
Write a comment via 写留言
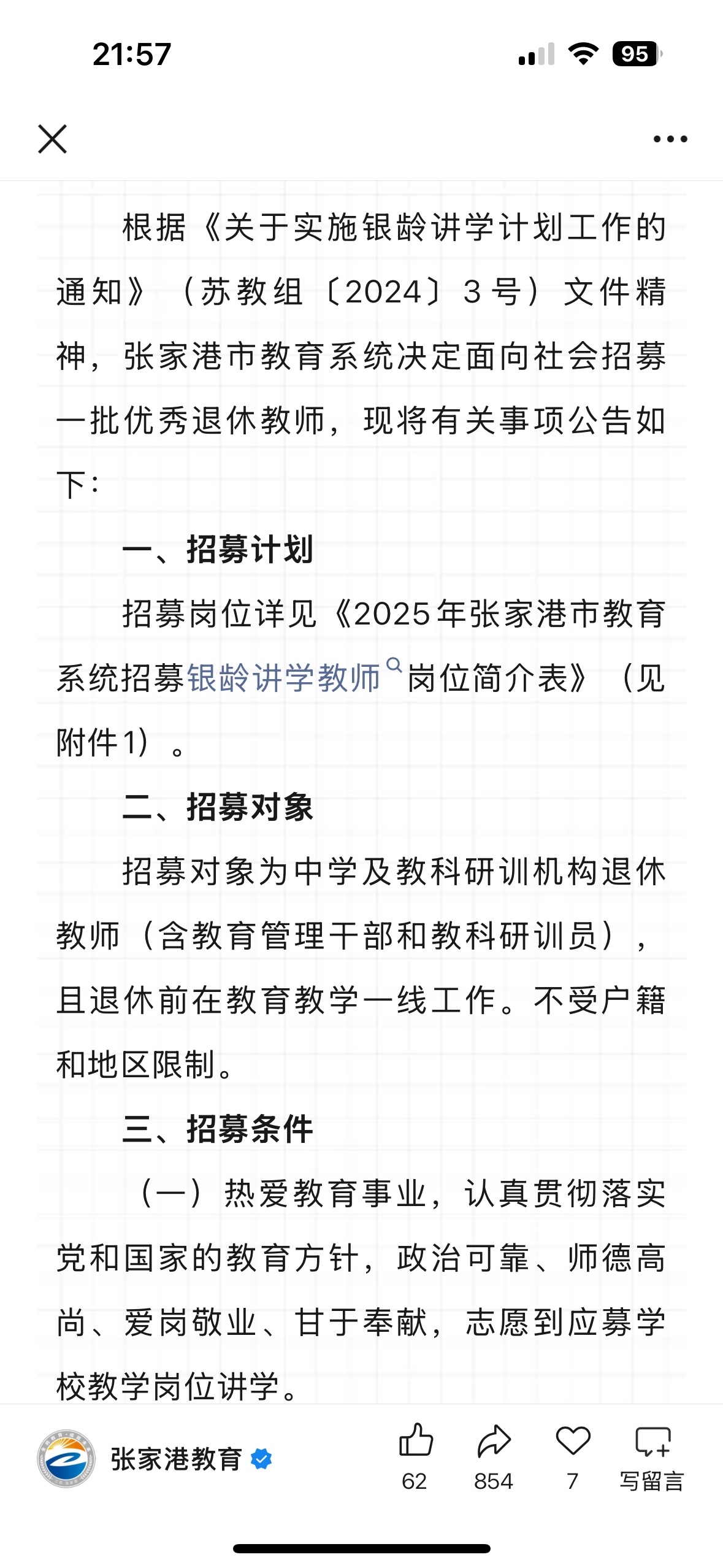click(x=652, y=1457)
